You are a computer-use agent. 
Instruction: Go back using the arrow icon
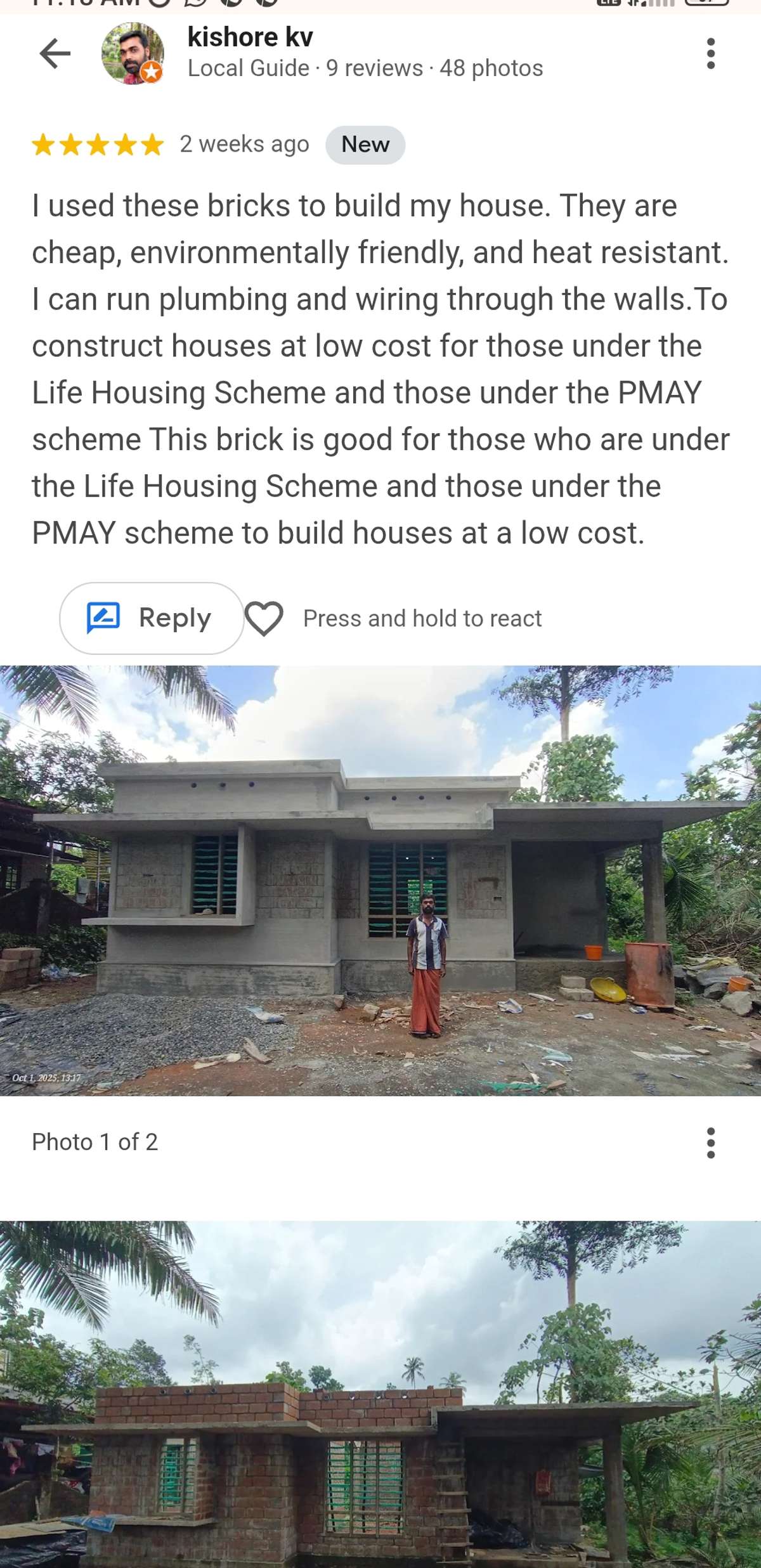tap(55, 53)
